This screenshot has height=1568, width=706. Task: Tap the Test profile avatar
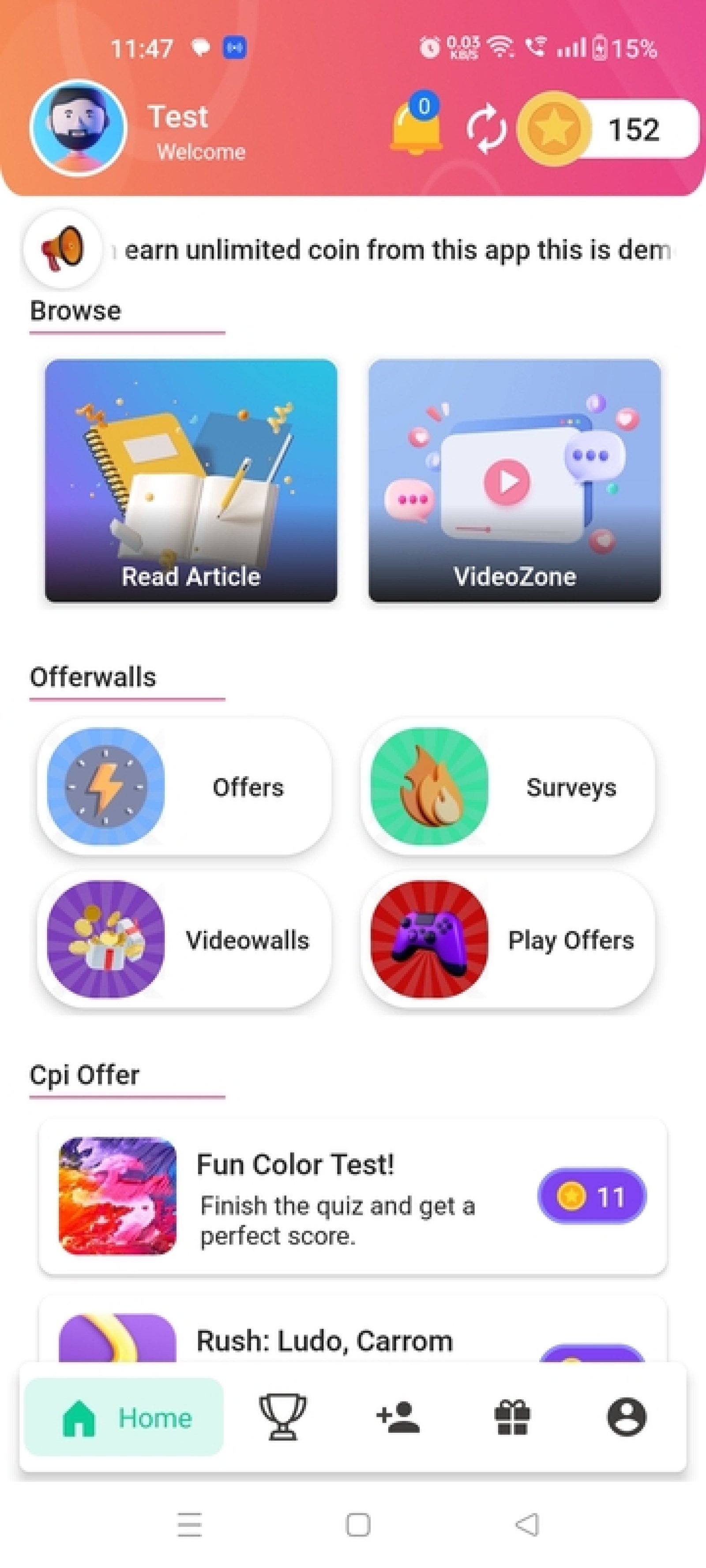(79, 128)
